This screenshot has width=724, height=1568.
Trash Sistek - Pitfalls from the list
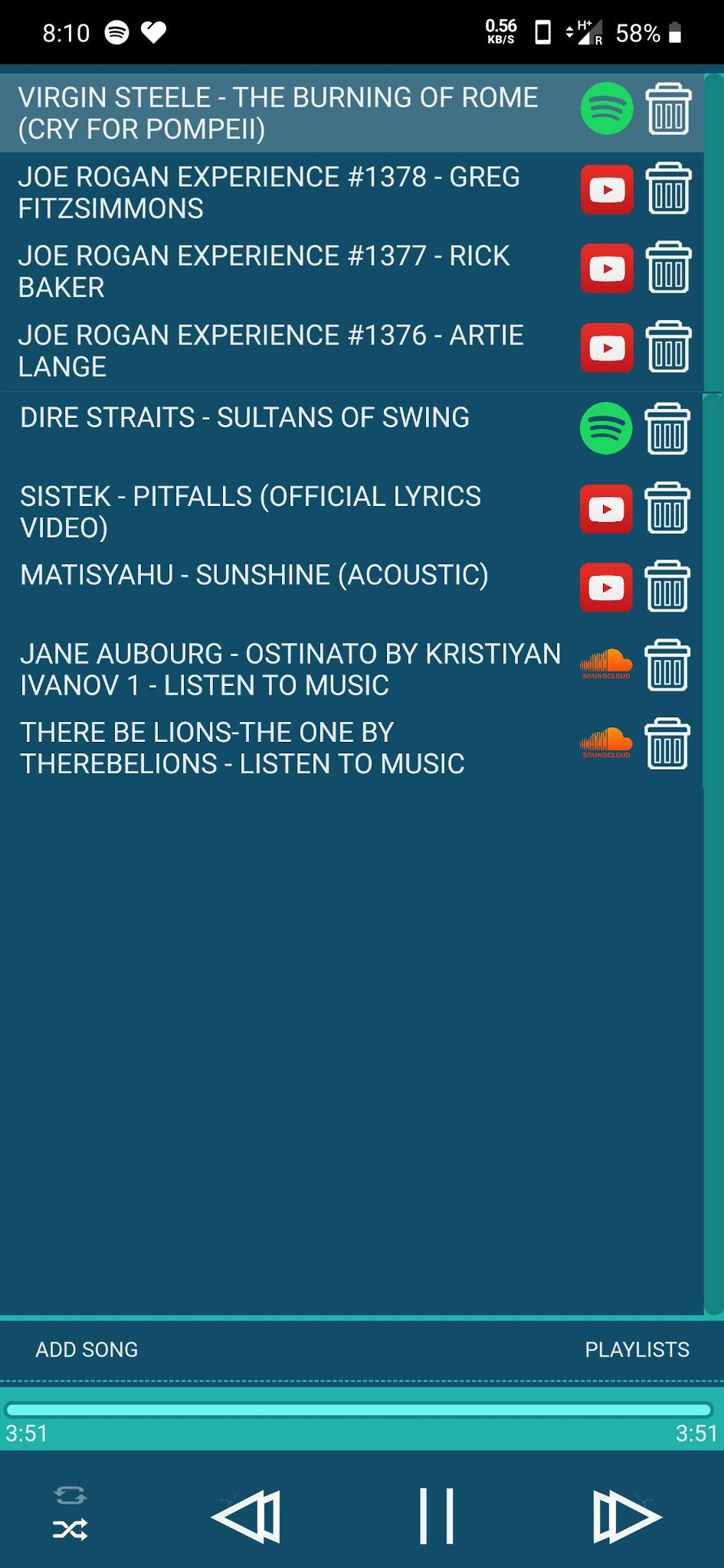(667, 508)
